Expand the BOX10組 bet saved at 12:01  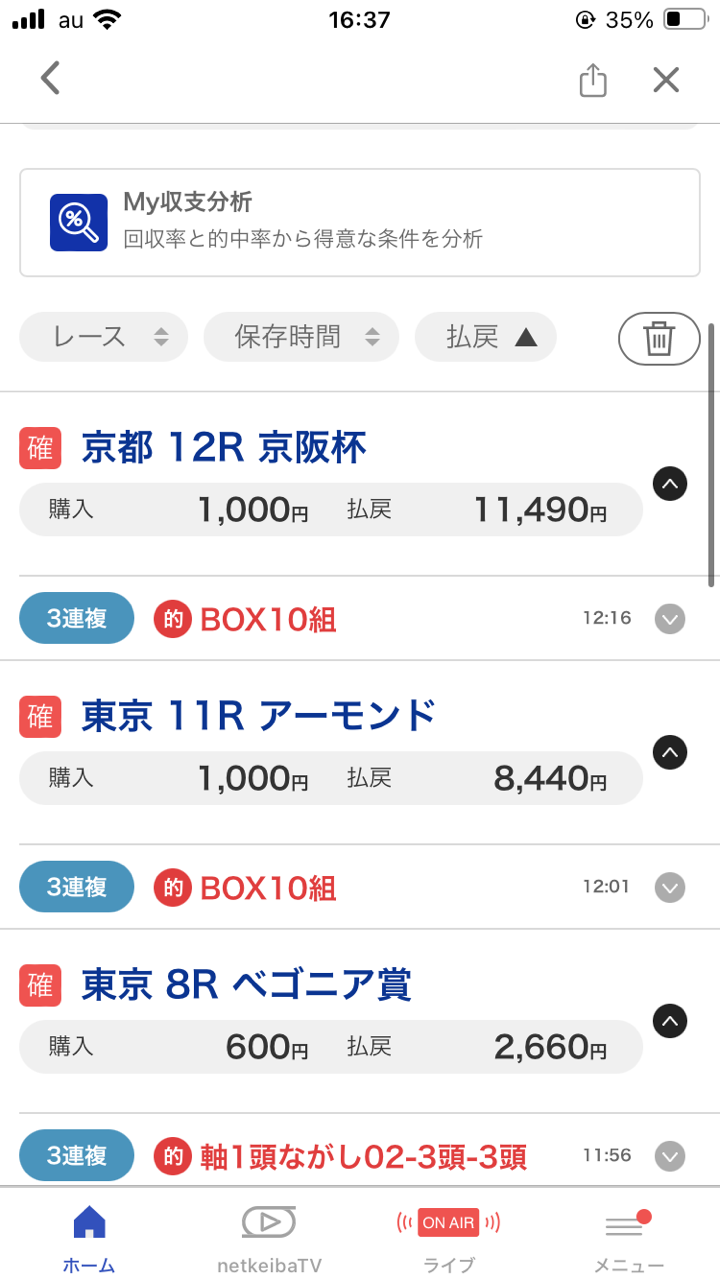pos(670,887)
